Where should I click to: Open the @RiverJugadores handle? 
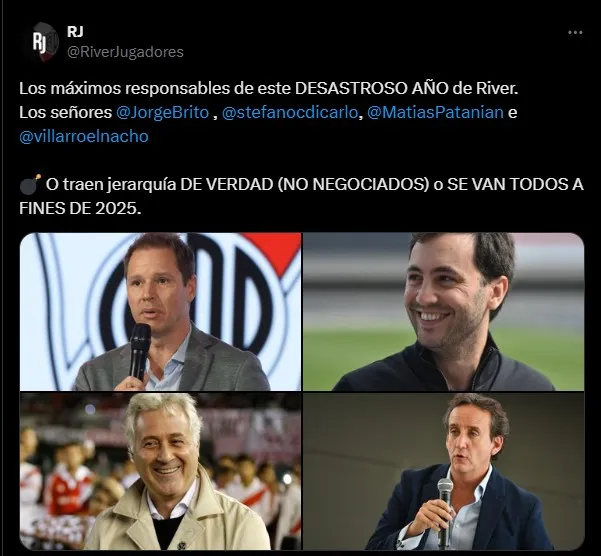[x=125, y=51]
